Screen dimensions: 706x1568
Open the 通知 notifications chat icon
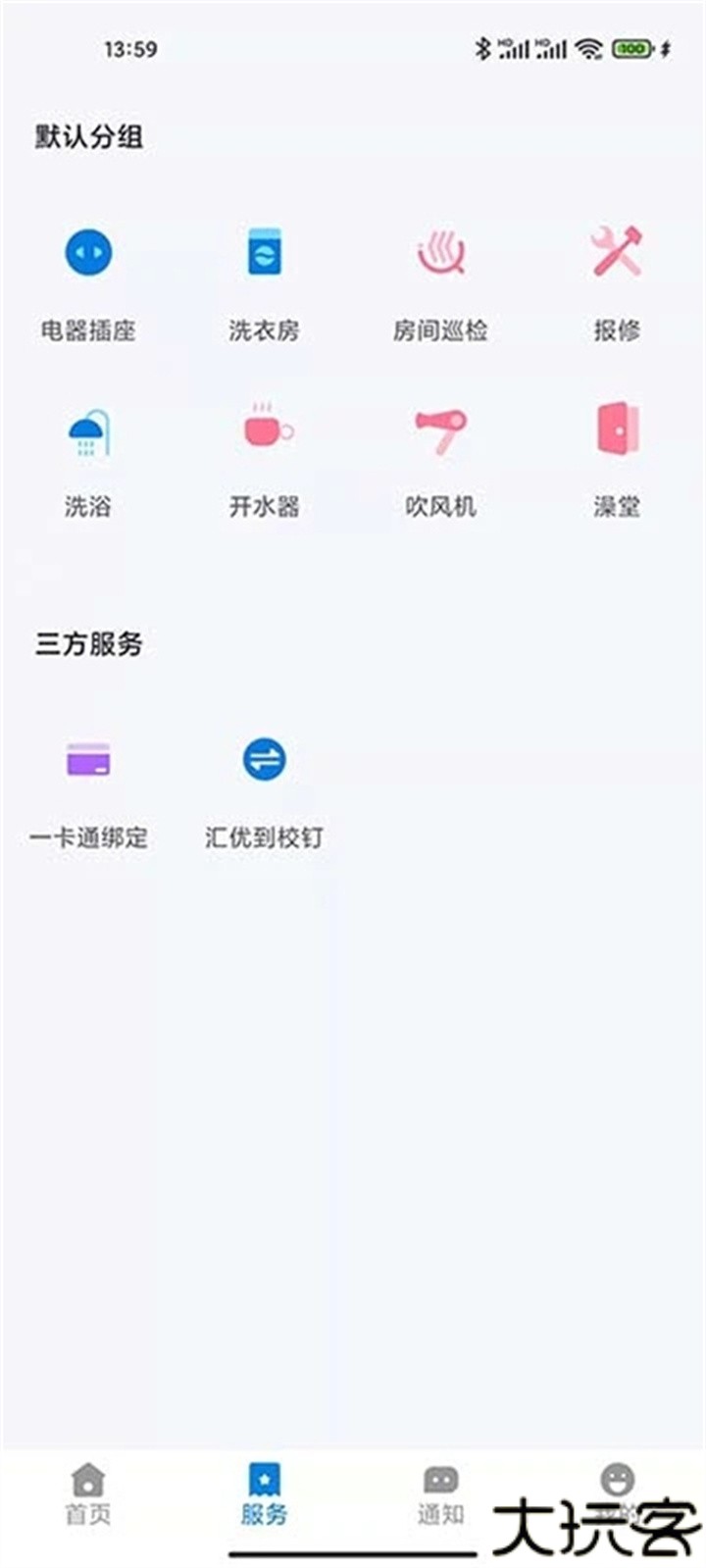pos(440,1479)
